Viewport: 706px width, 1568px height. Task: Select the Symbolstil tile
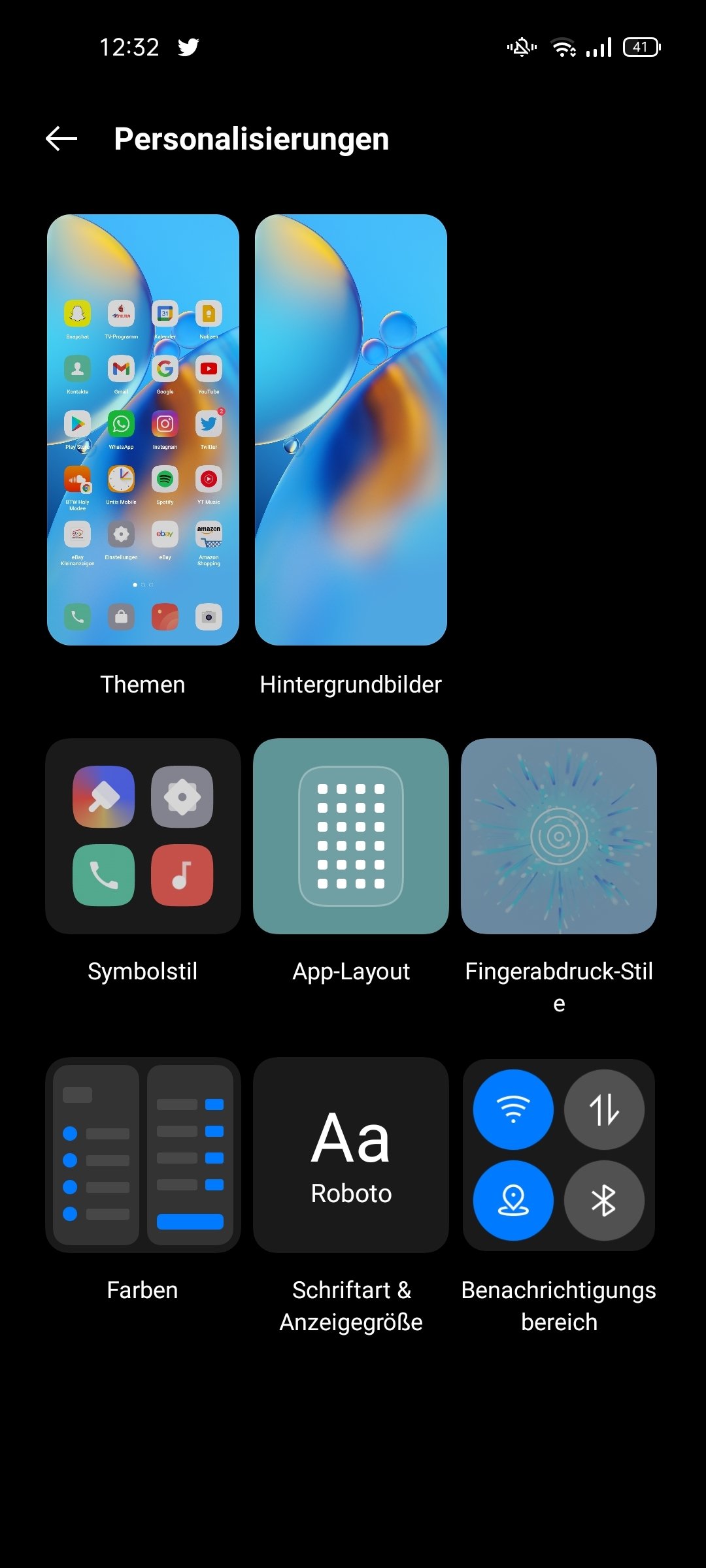pos(143,836)
